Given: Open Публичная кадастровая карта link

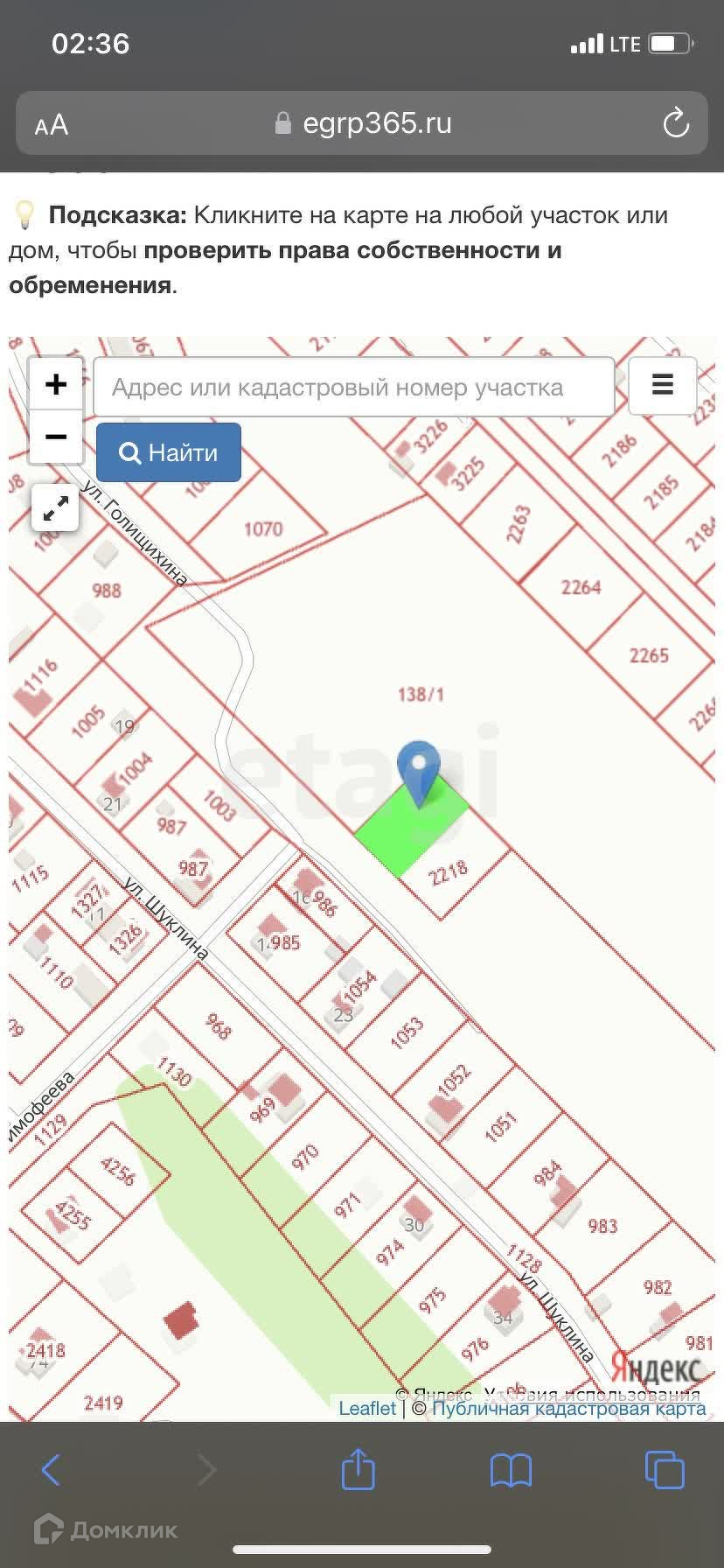Looking at the screenshot, I should pos(568,1408).
